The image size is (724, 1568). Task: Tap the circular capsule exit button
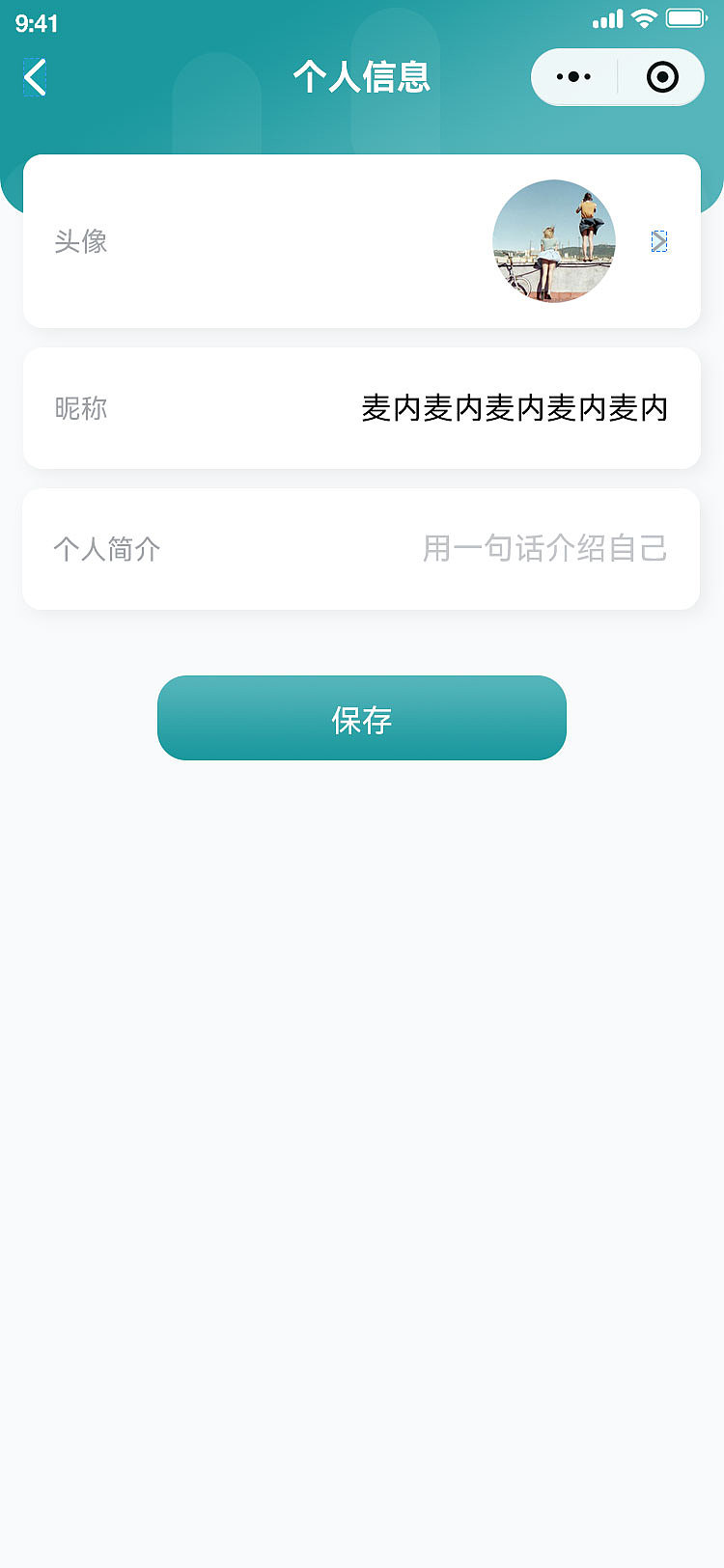coord(660,77)
